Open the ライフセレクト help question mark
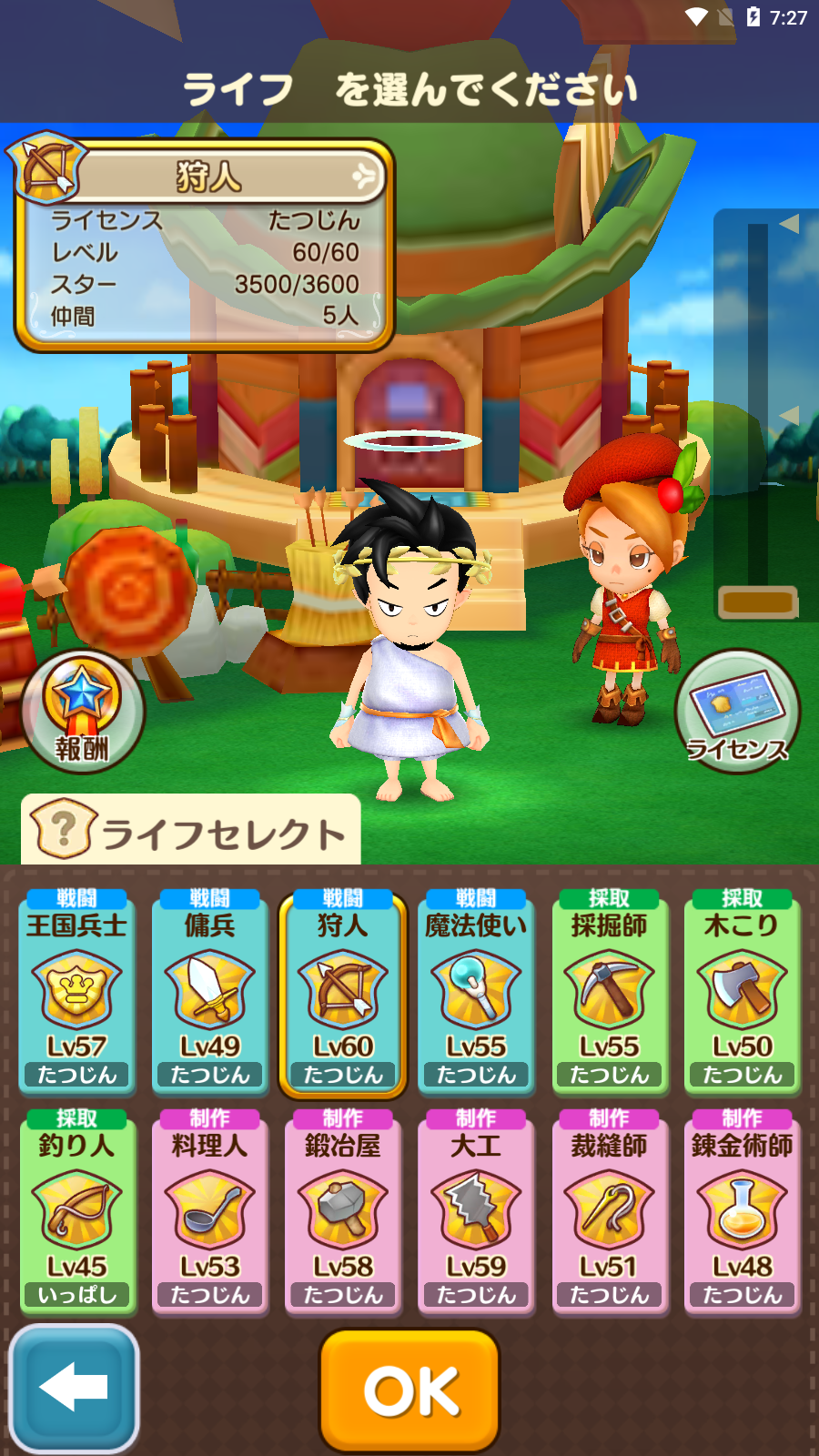The image size is (819, 1456). [63, 830]
